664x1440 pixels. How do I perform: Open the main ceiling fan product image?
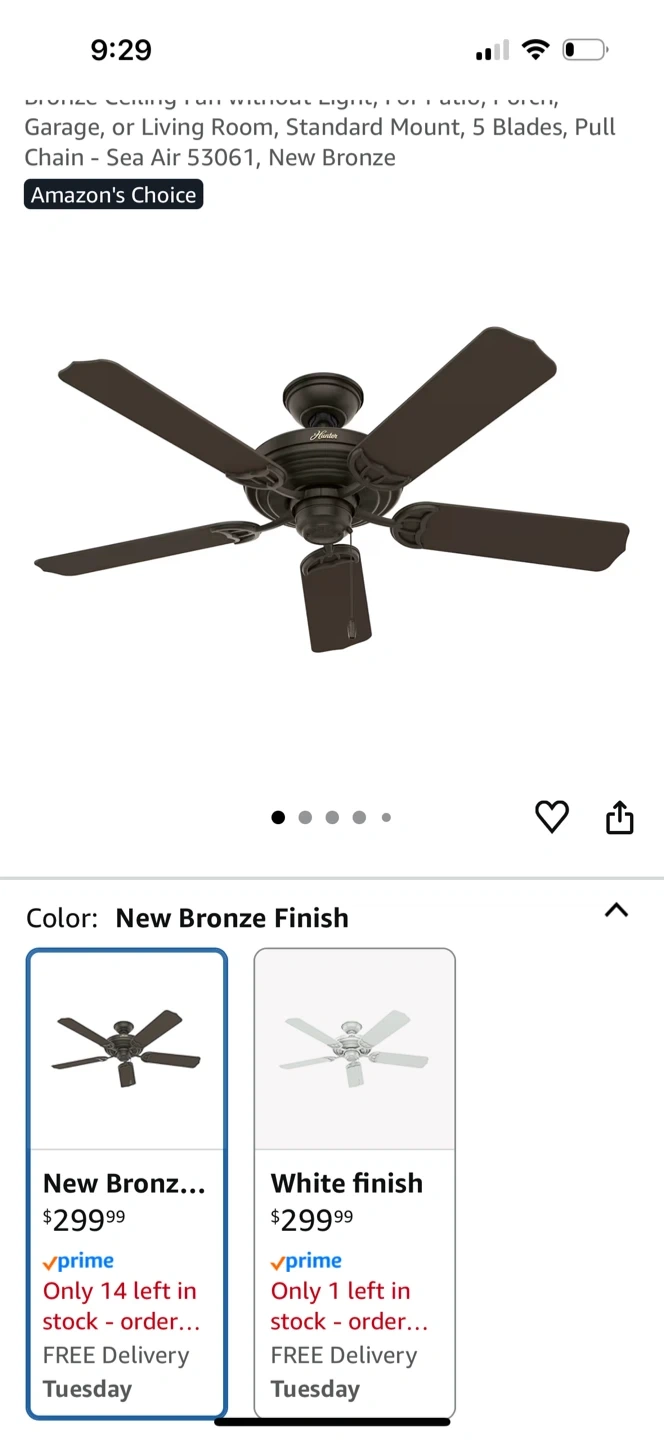(x=332, y=490)
